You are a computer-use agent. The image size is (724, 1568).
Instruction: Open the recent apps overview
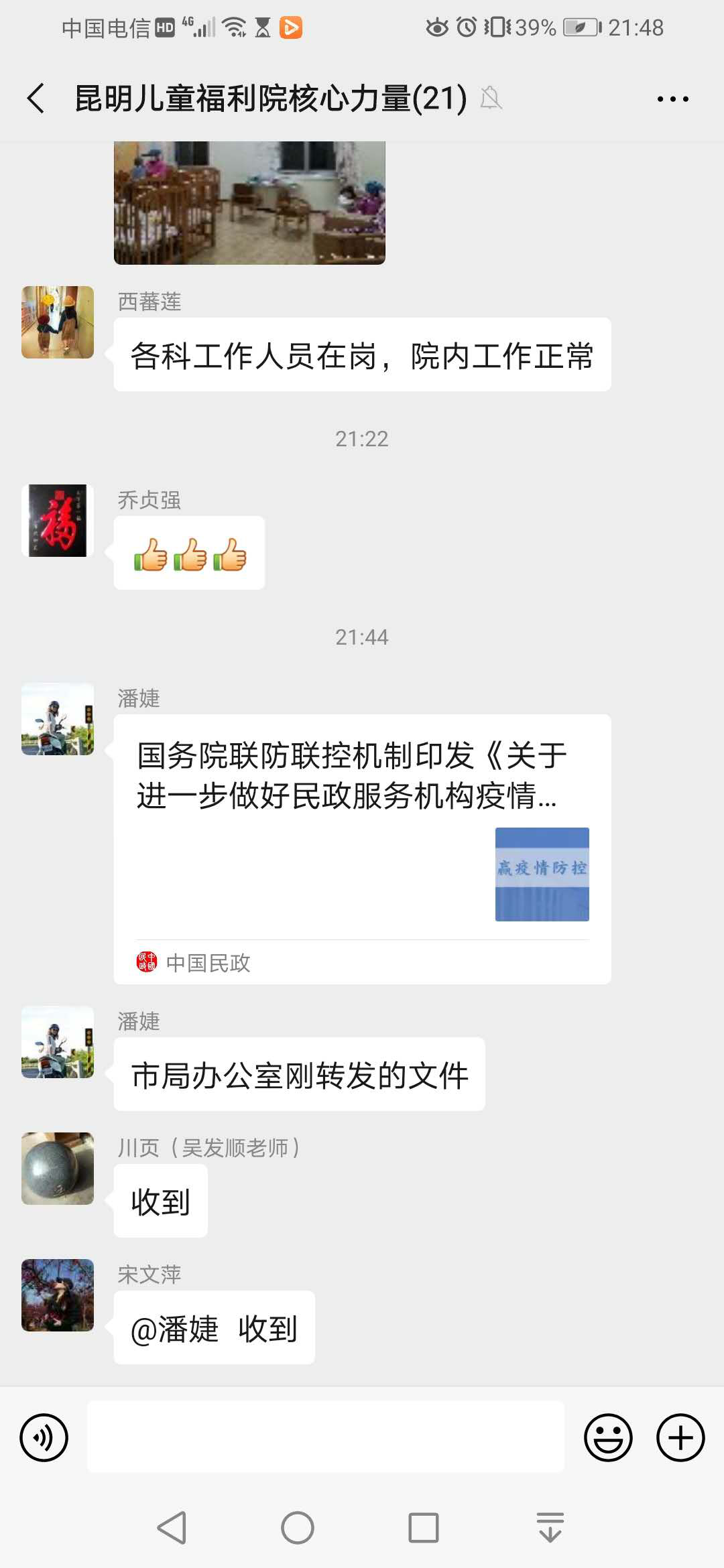[424, 1528]
